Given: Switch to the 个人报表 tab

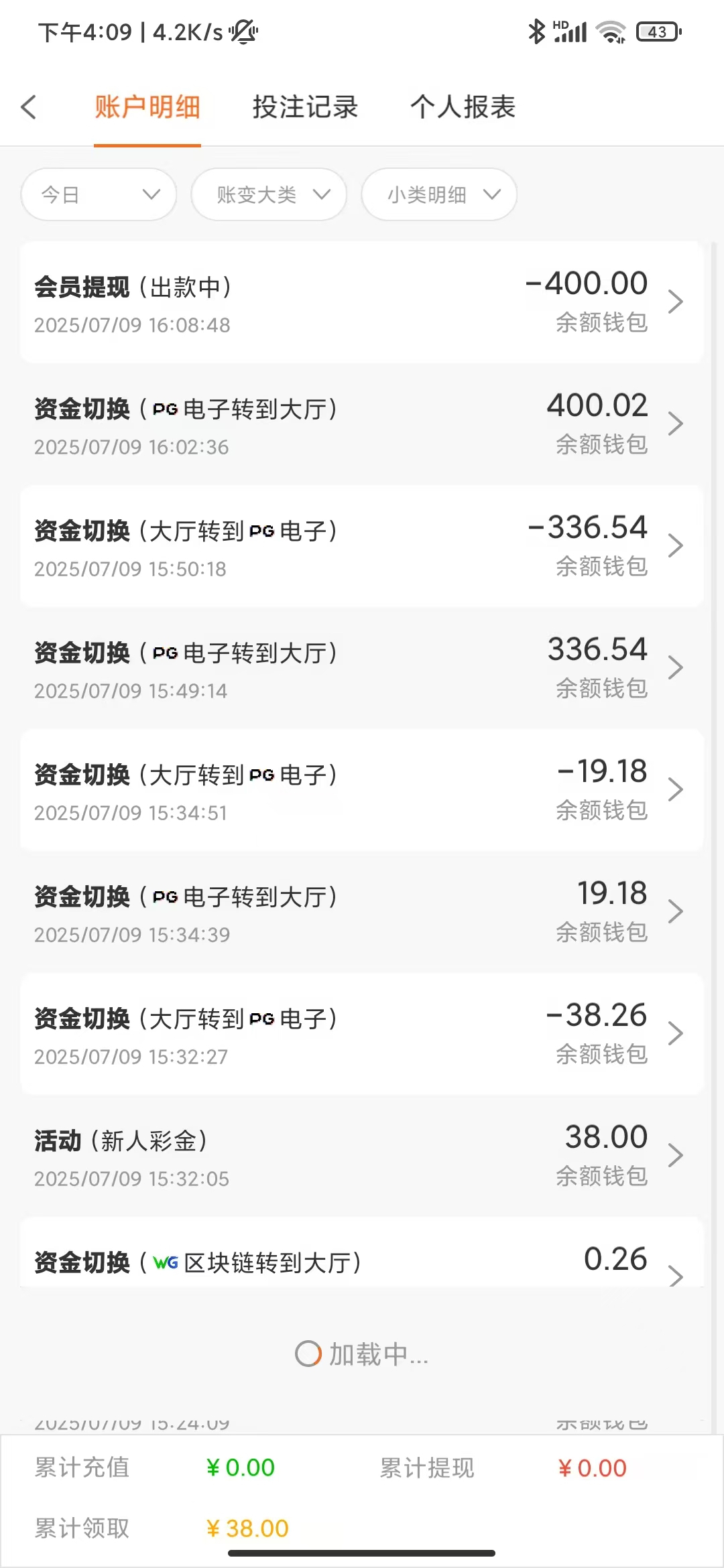Looking at the screenshot, I should (463, 107).
